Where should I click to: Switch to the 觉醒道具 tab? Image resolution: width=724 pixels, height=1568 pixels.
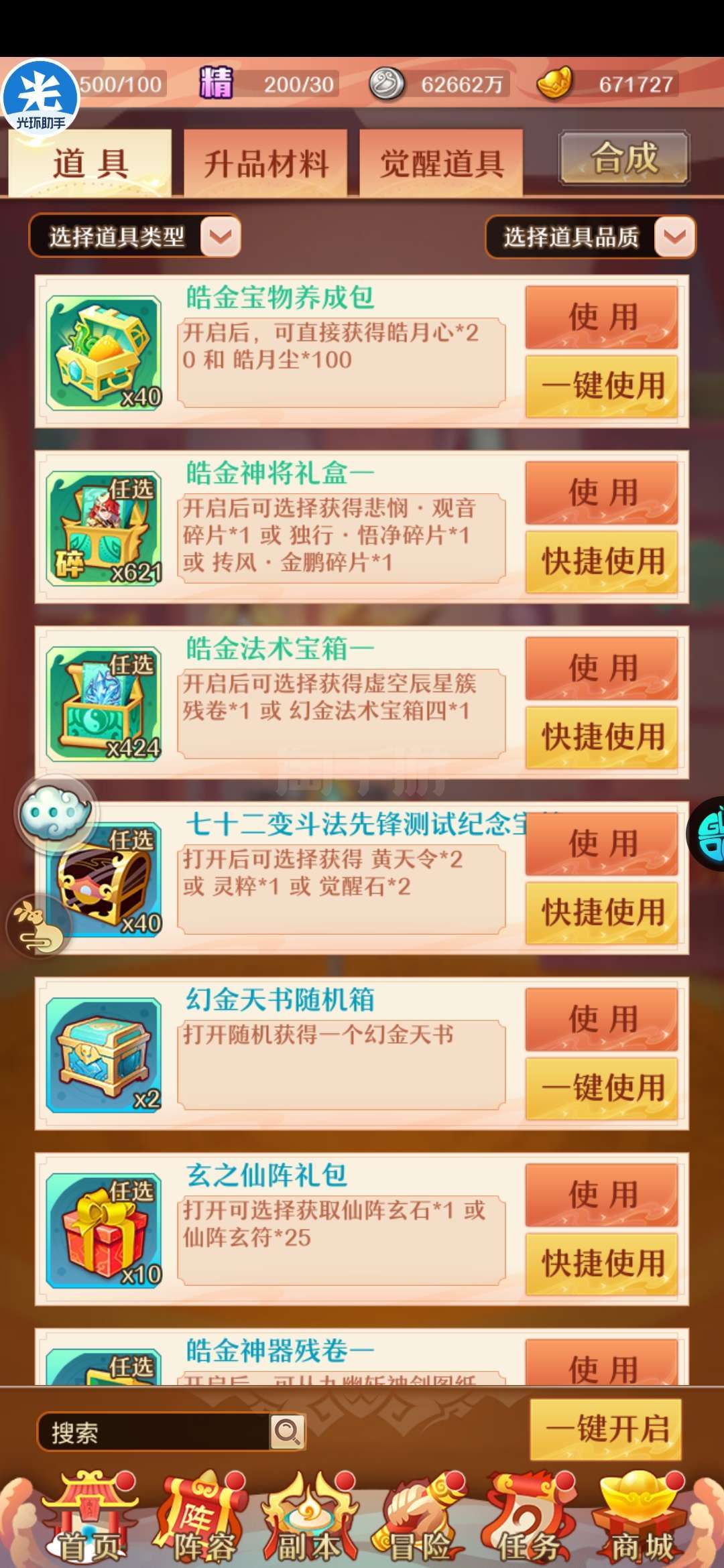click(x=441, y=163)
